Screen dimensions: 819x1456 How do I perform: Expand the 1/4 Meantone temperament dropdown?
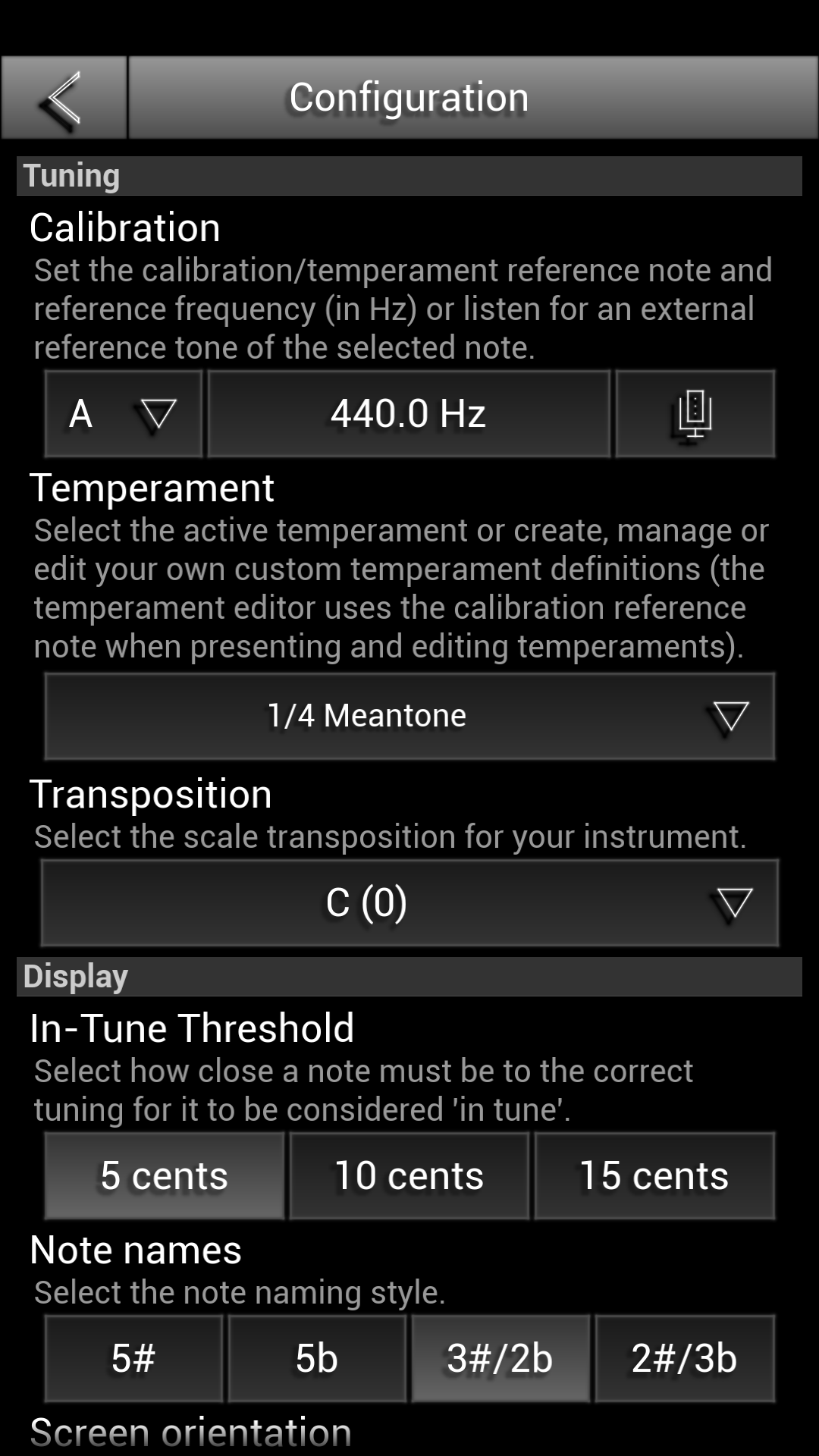point(409,716)
